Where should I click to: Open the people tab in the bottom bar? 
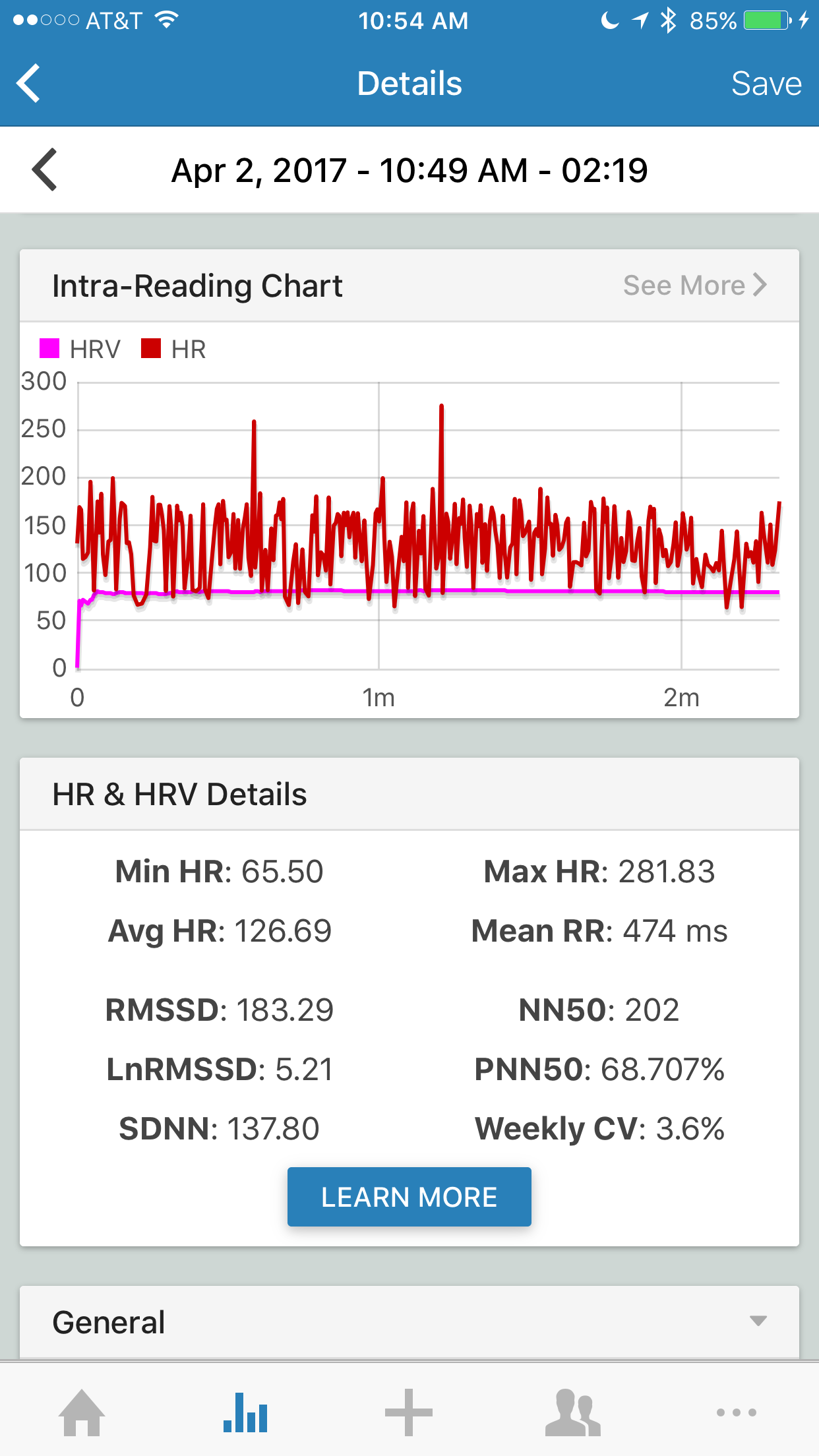point(572,1412)
